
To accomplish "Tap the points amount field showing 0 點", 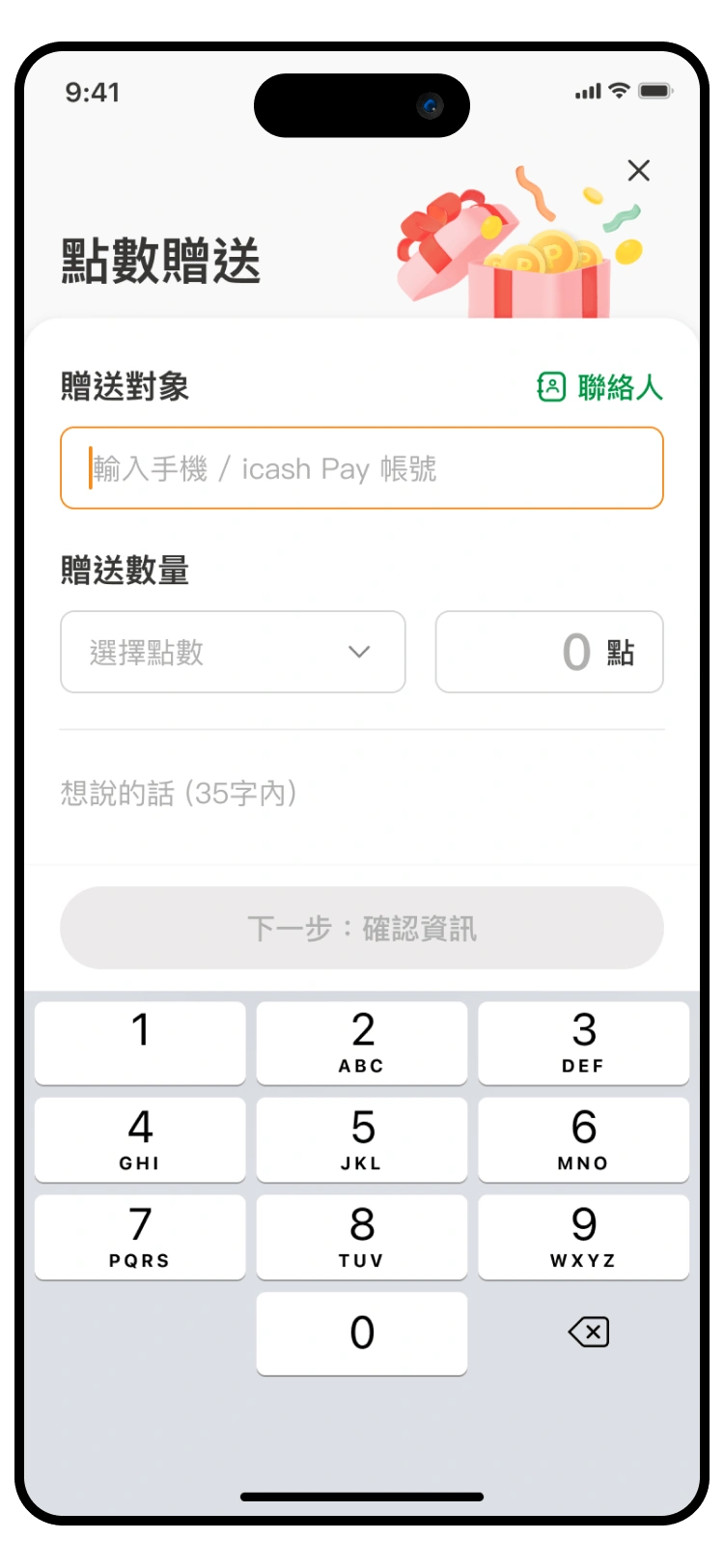I will (x=549, y=652).
